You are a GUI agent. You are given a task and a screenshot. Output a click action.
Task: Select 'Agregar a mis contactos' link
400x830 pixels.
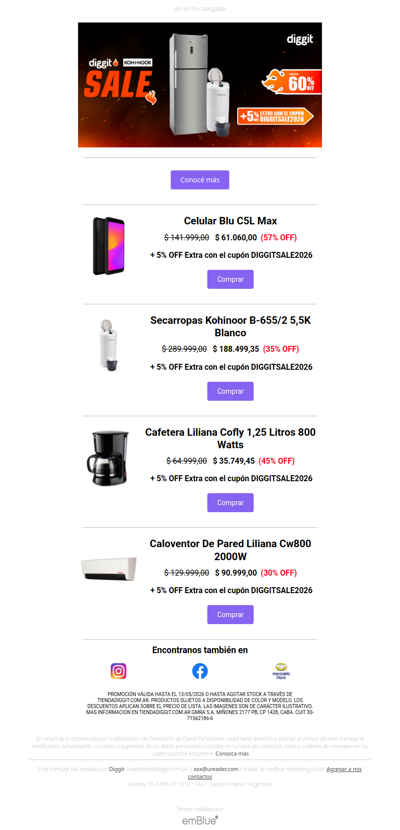pyautogui.click(x=275, y=772)
